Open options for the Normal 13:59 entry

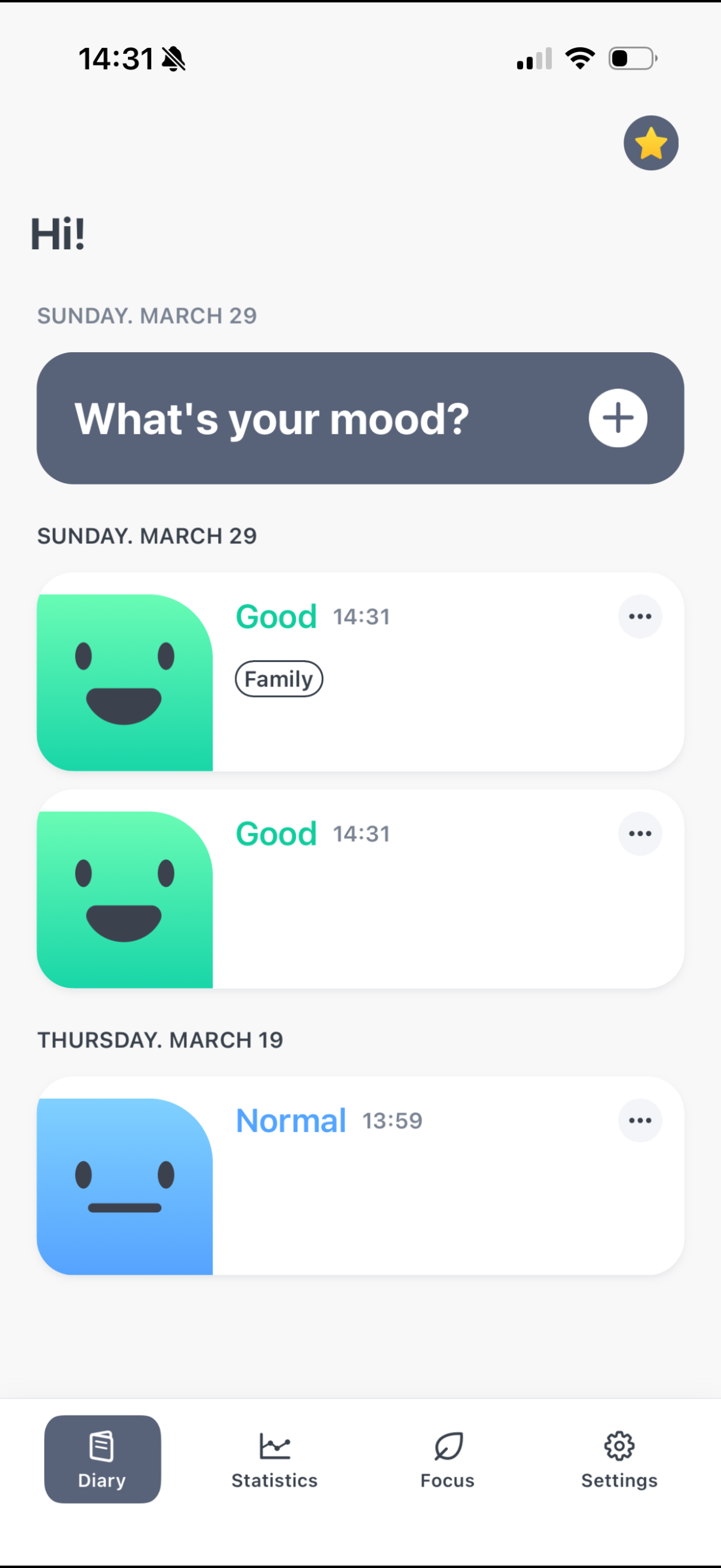pos(640,1120)
